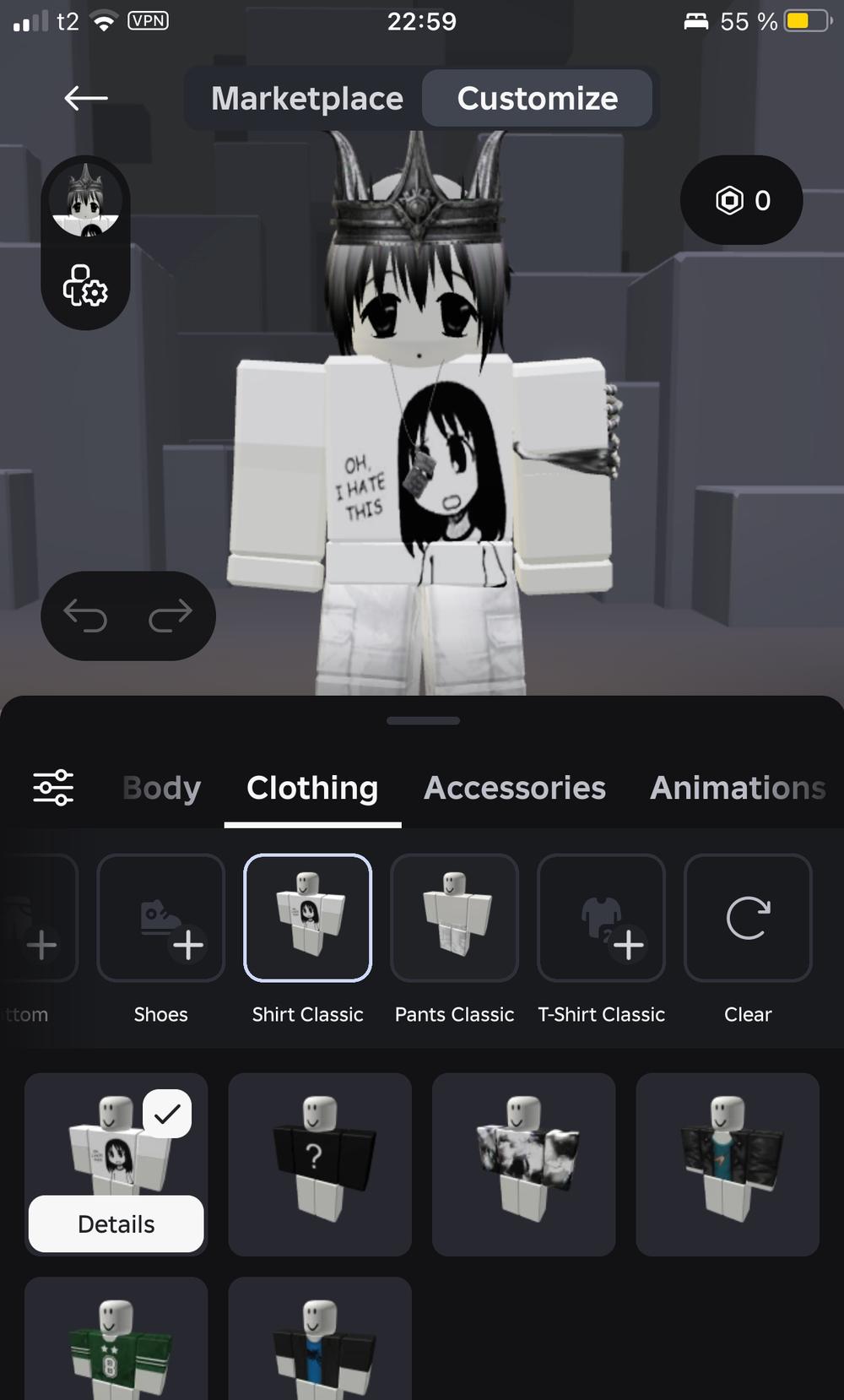844x1400 pixels.
Task: Switch to the Accessories tab
Action: pyautogui.click(x=515, y=788)
